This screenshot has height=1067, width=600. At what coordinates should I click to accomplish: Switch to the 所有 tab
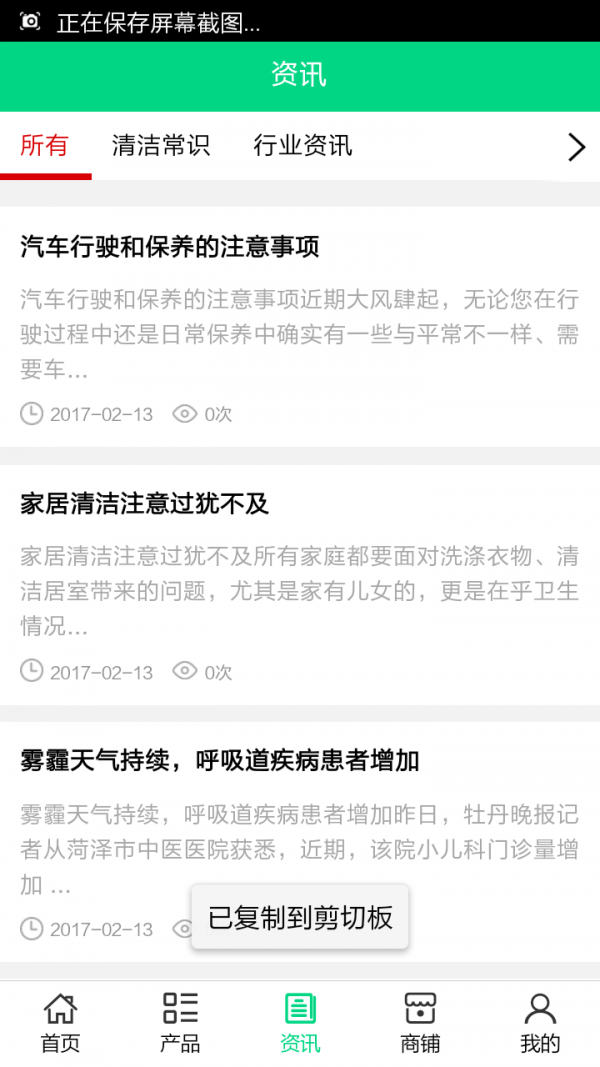[x=45, y=146]
